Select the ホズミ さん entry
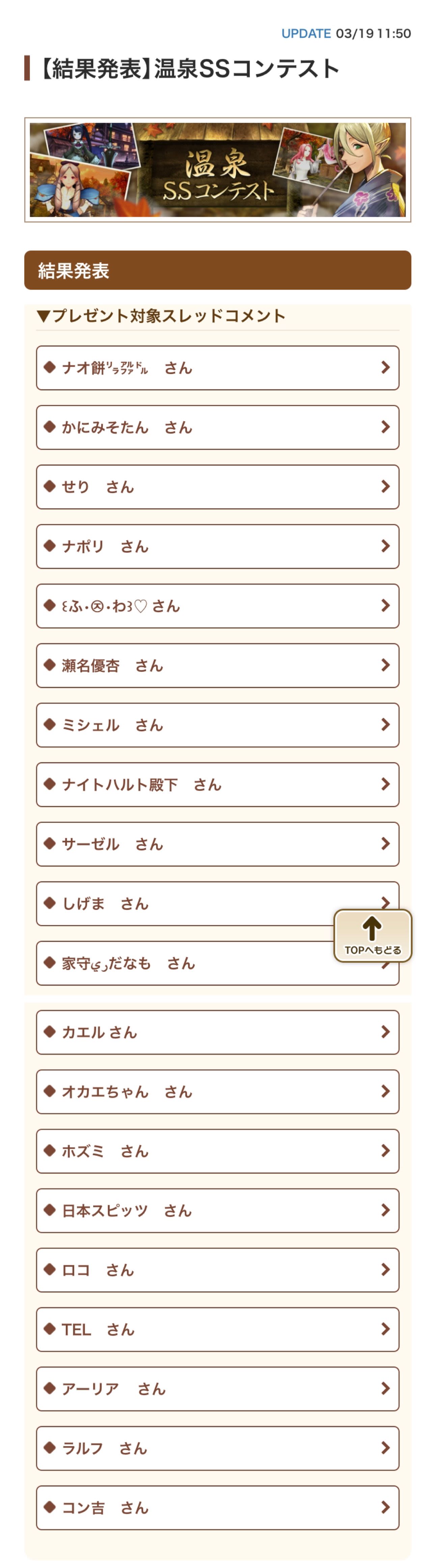 tap(217, 1151)
